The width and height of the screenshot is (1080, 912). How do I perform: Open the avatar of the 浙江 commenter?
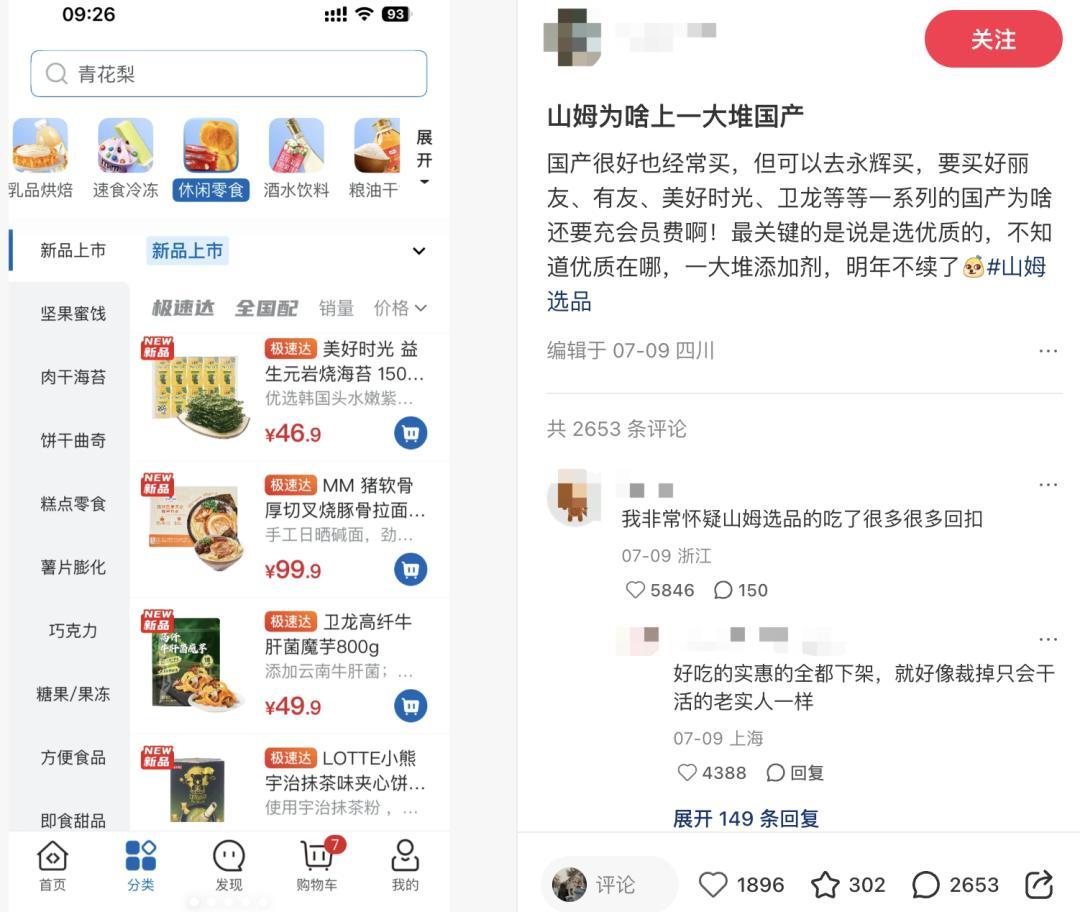pos(573,496)
